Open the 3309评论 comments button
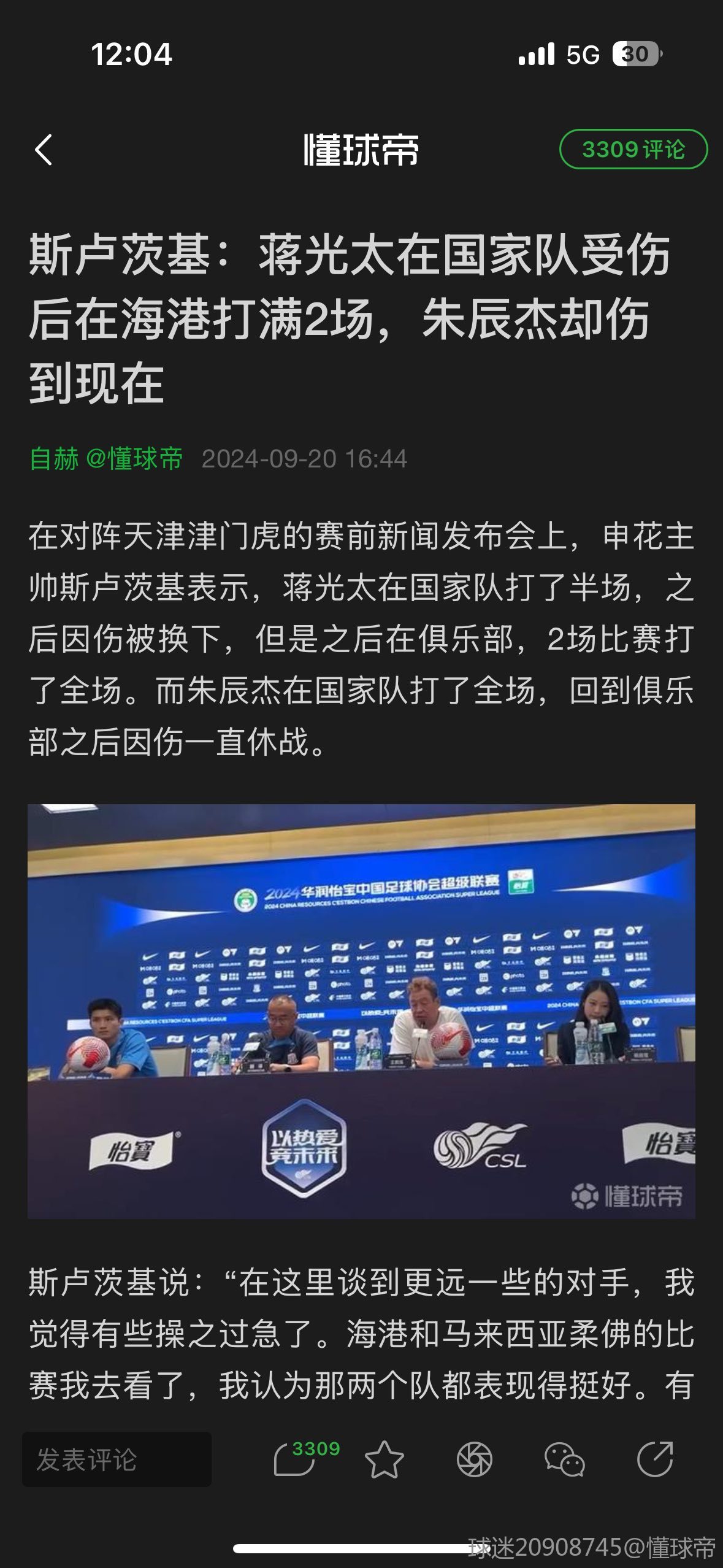Screen dimensions: 723x1568 point(633,150)
